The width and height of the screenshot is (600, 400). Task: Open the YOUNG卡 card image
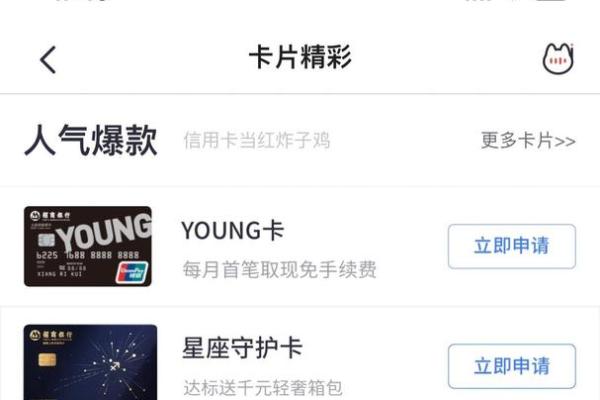point(88,247)
